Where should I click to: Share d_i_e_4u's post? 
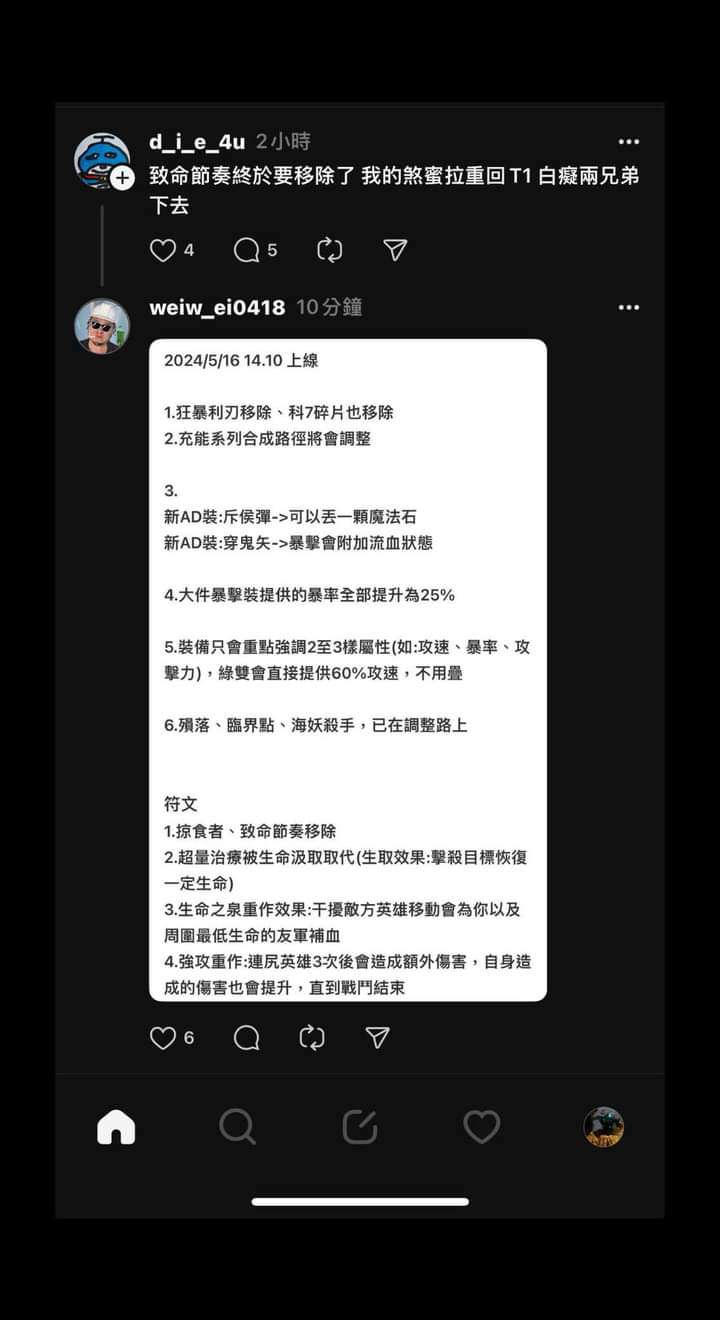395,250
